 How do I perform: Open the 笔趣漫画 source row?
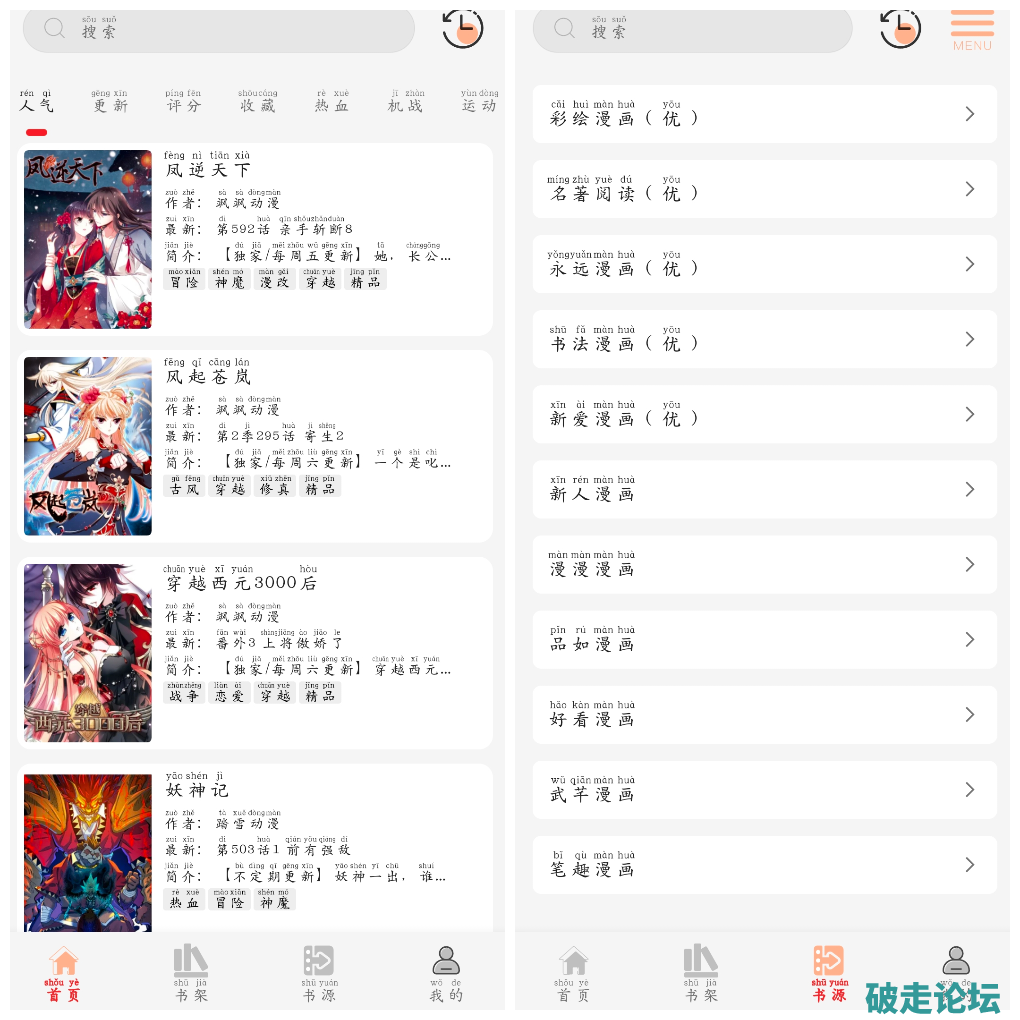coord(764,865)
